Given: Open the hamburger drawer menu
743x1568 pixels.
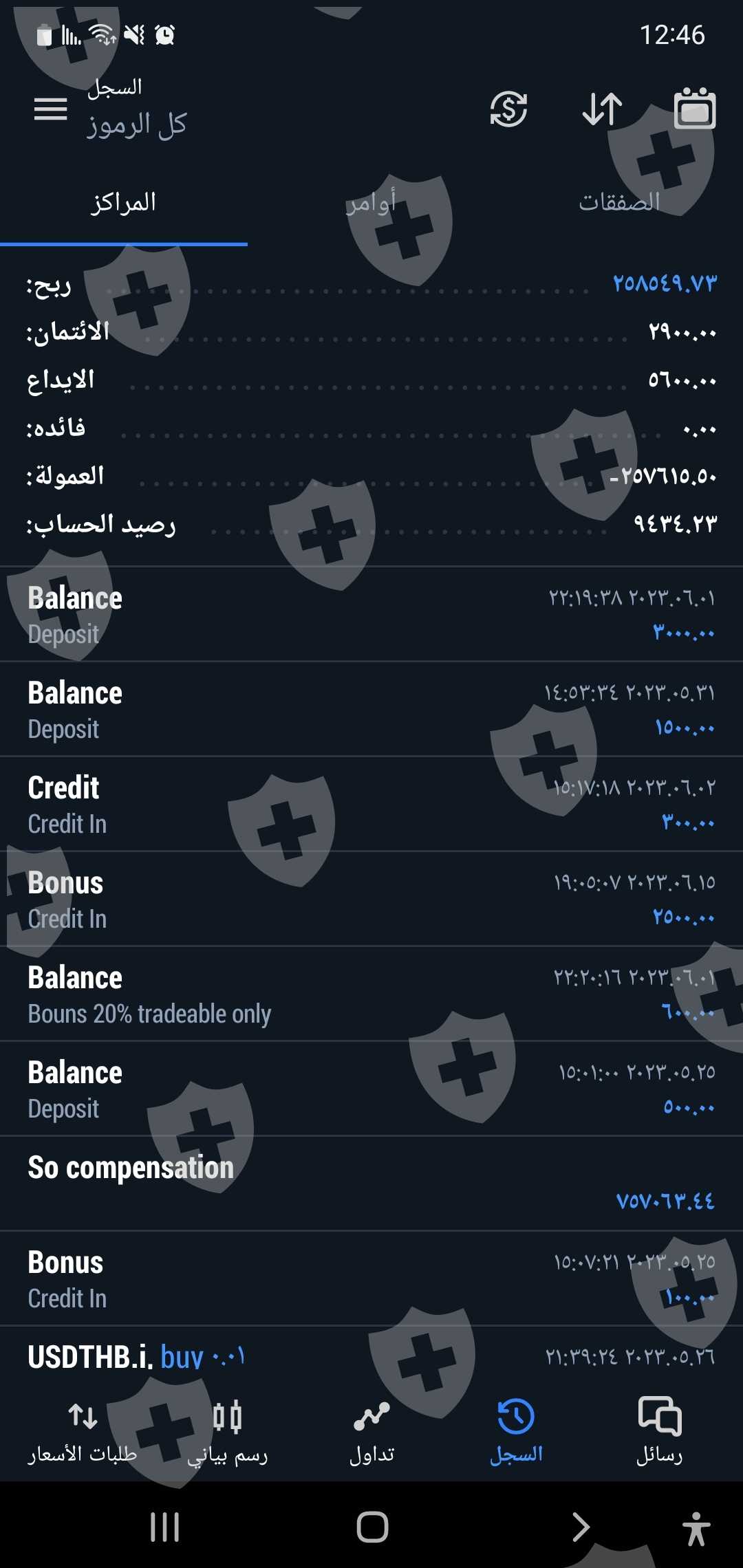Looking at the screenshot, I should pos(51,109).
